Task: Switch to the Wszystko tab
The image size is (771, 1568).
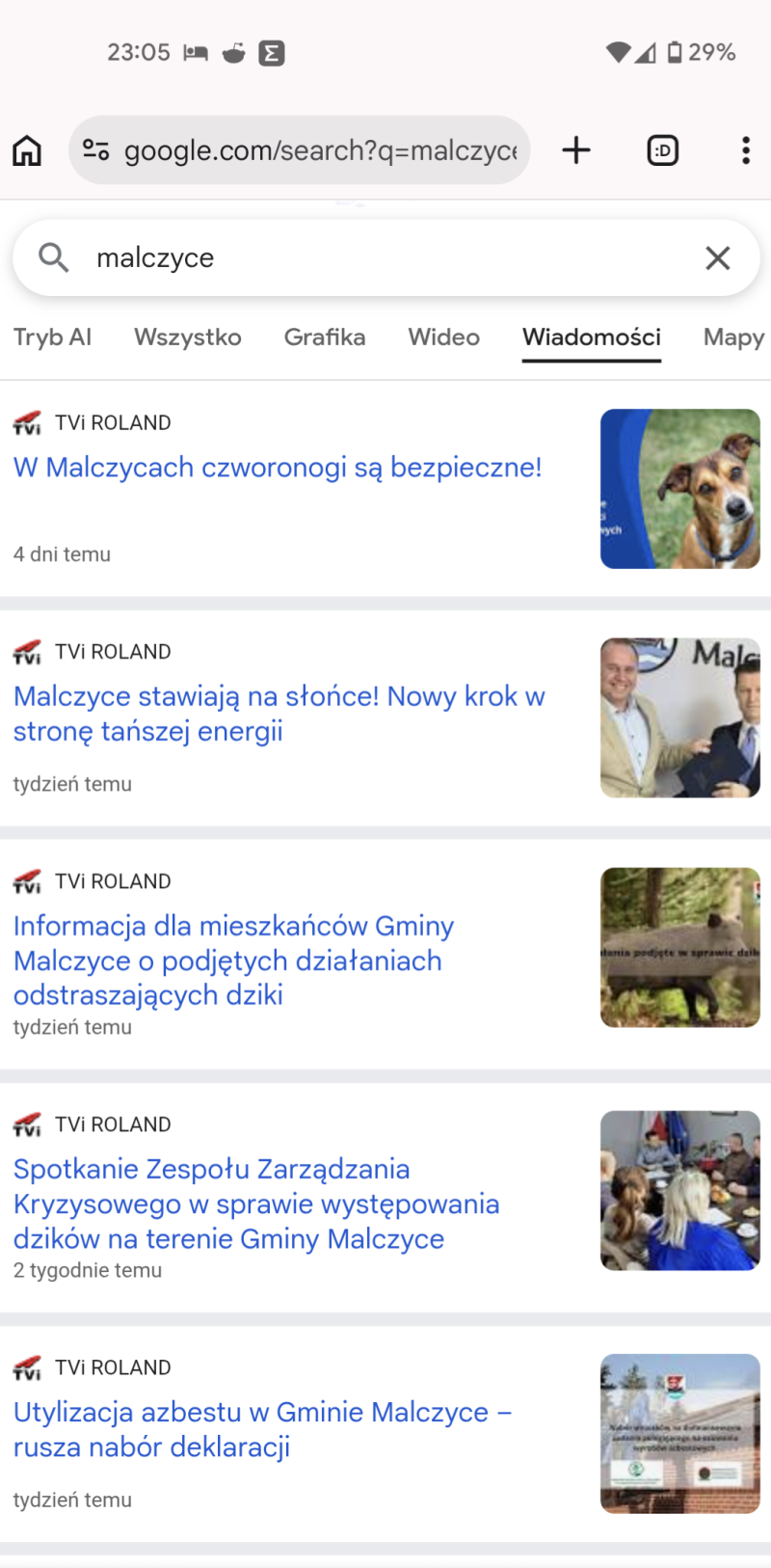Action: (188, 338)
